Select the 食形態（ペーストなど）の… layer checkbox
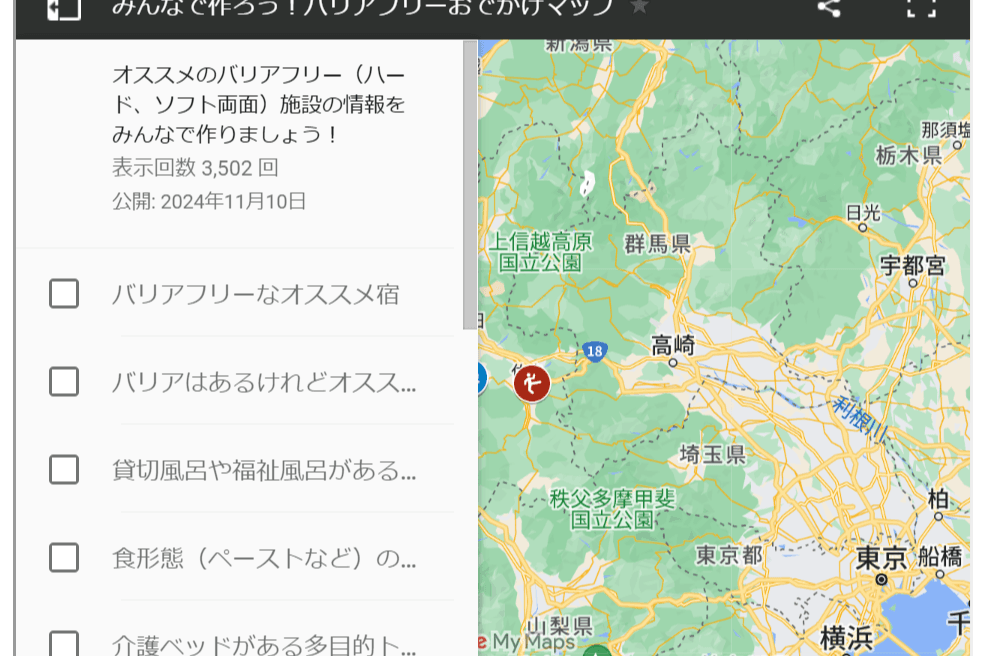This screenshot has width=984, height=656. (64, 557)
